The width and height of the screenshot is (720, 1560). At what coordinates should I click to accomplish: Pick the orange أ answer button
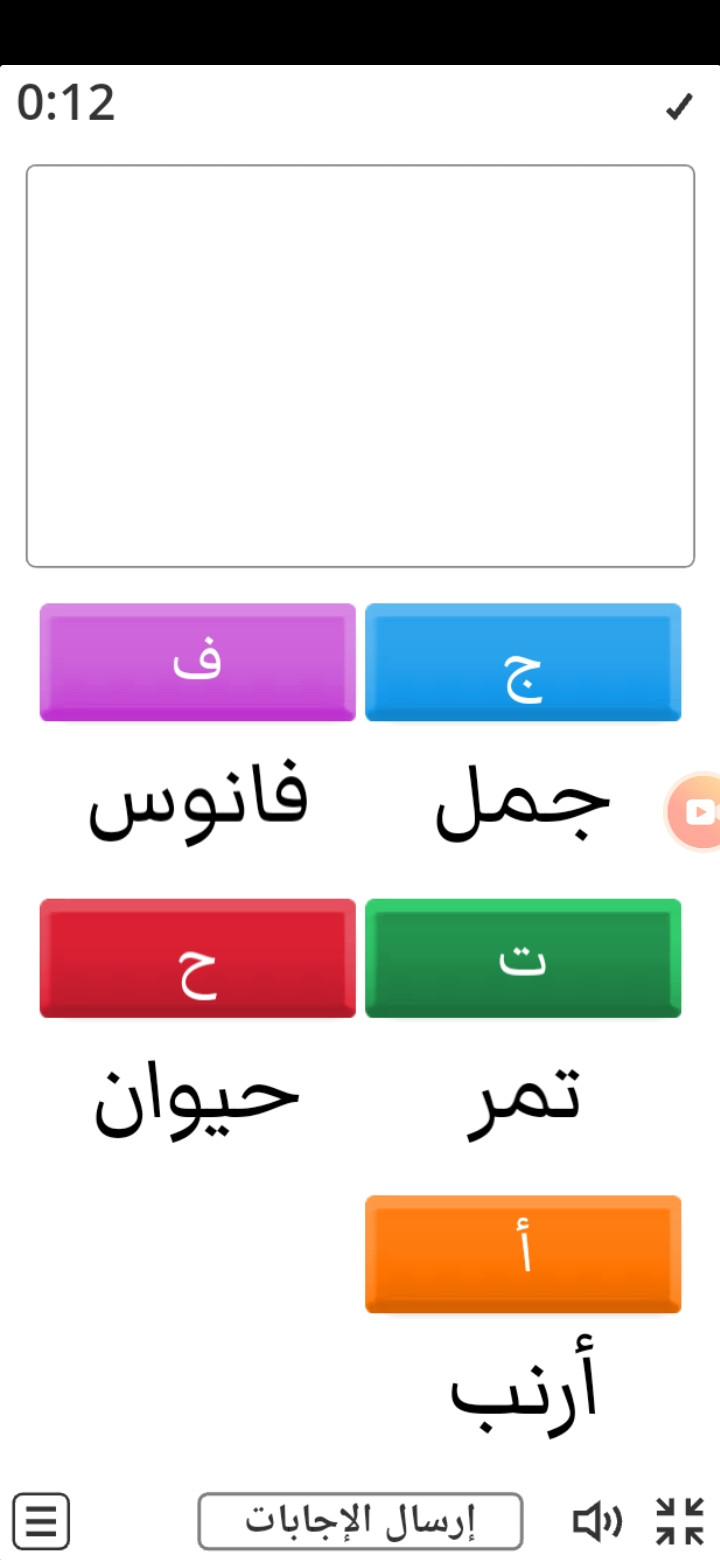pyautogui.click(x=523, y=1254)
